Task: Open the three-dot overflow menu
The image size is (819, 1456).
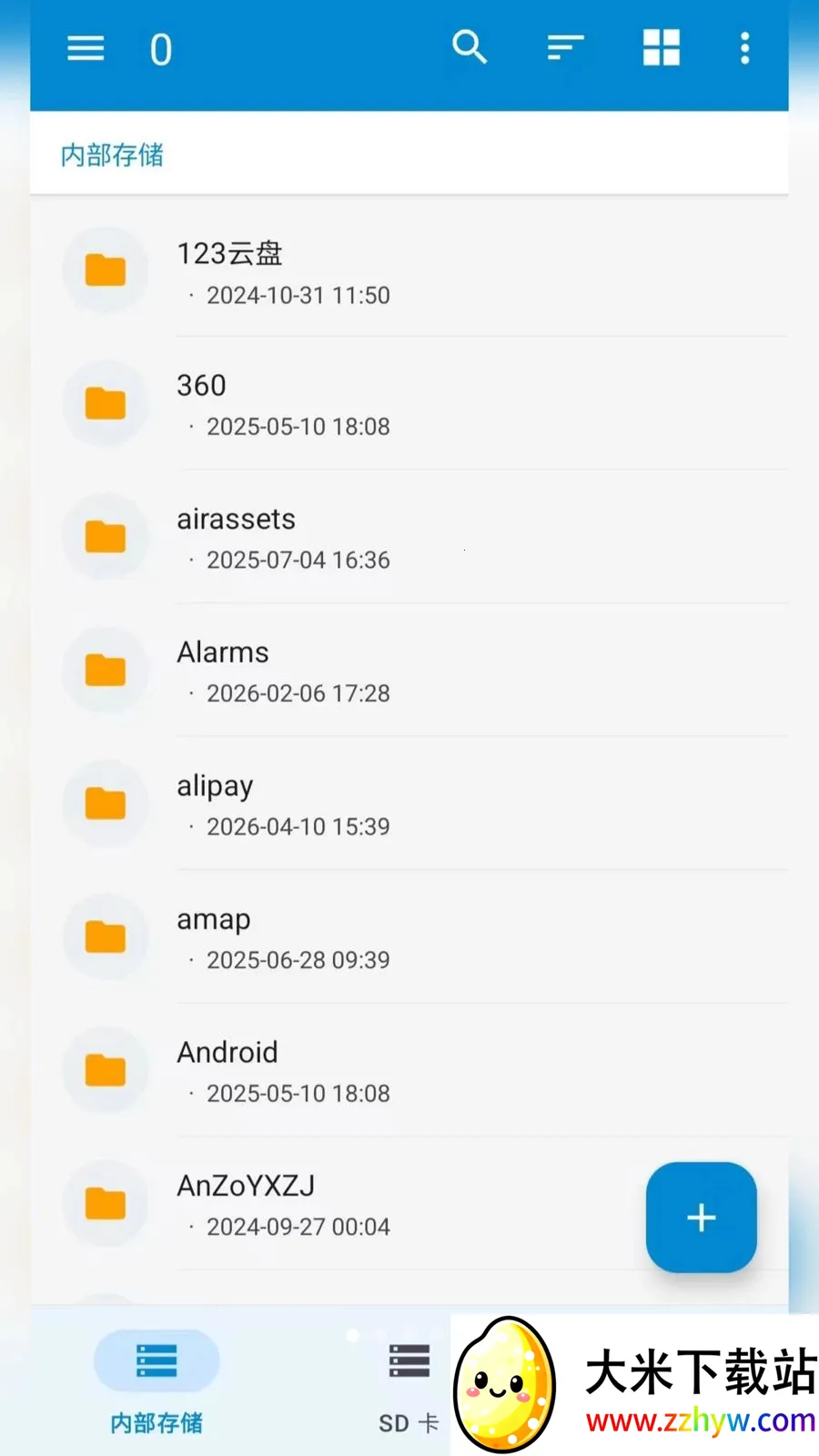Action: [744, 48]
